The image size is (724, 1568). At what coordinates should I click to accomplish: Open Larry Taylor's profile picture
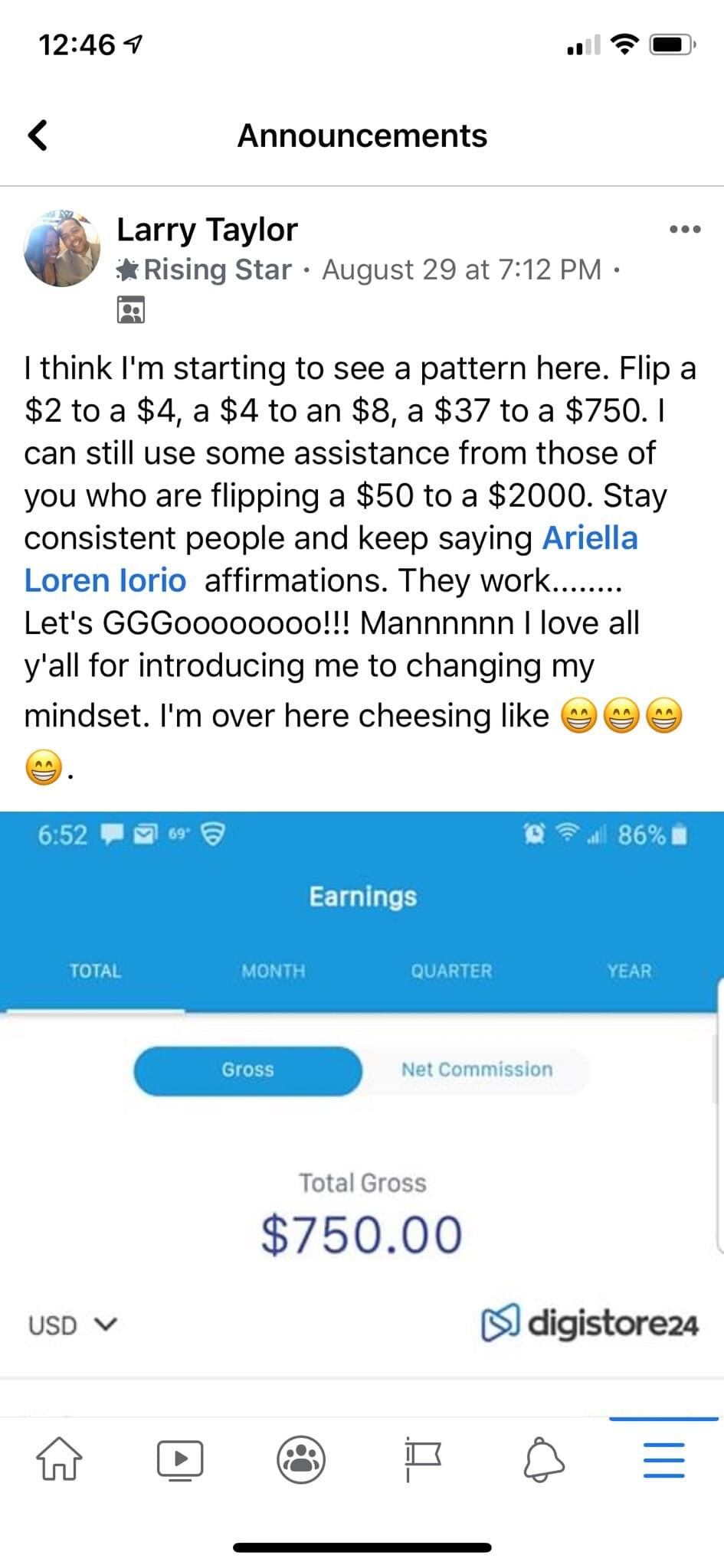[62, 248]
